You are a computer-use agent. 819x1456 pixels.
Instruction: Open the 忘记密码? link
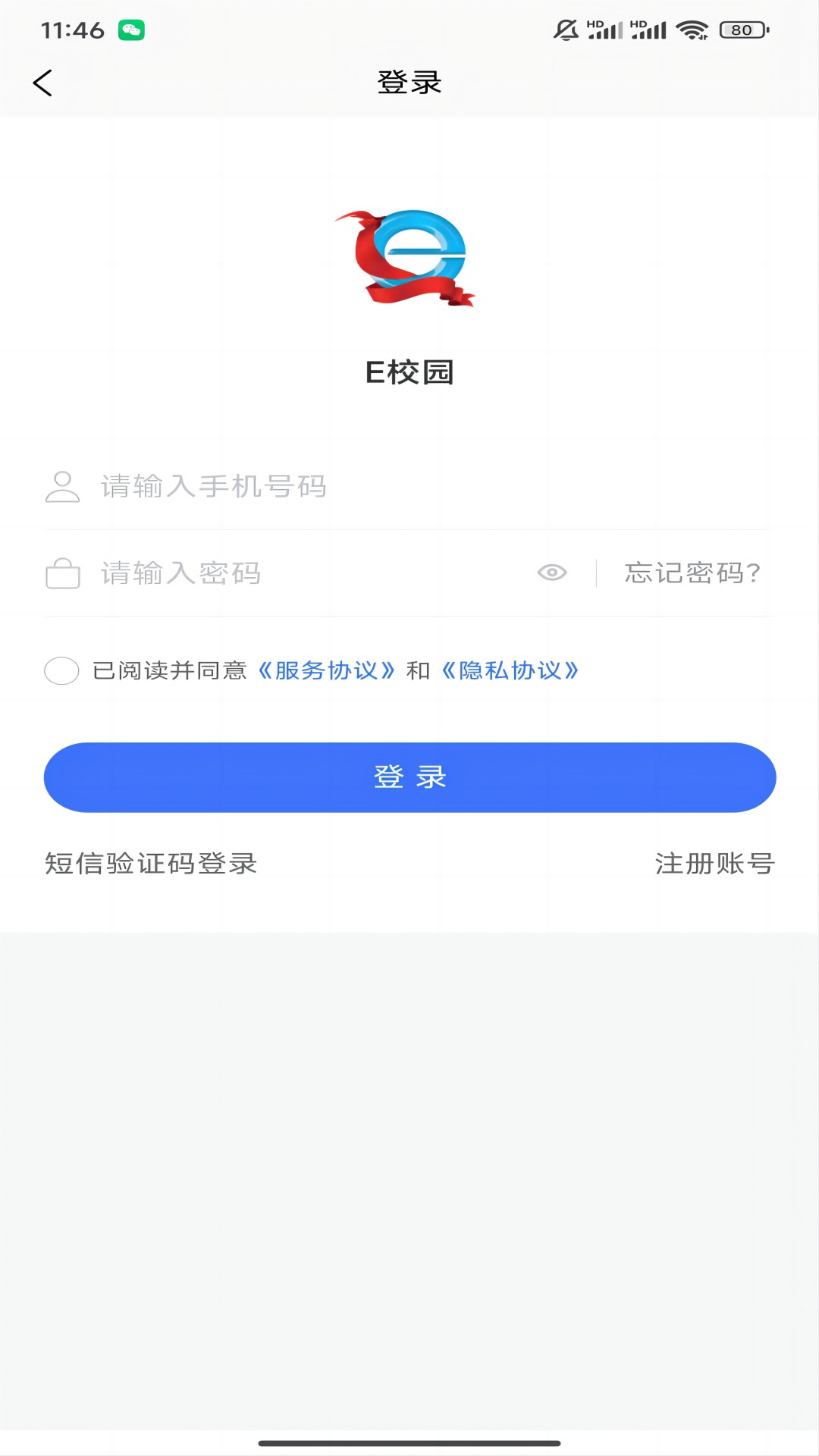692,573
